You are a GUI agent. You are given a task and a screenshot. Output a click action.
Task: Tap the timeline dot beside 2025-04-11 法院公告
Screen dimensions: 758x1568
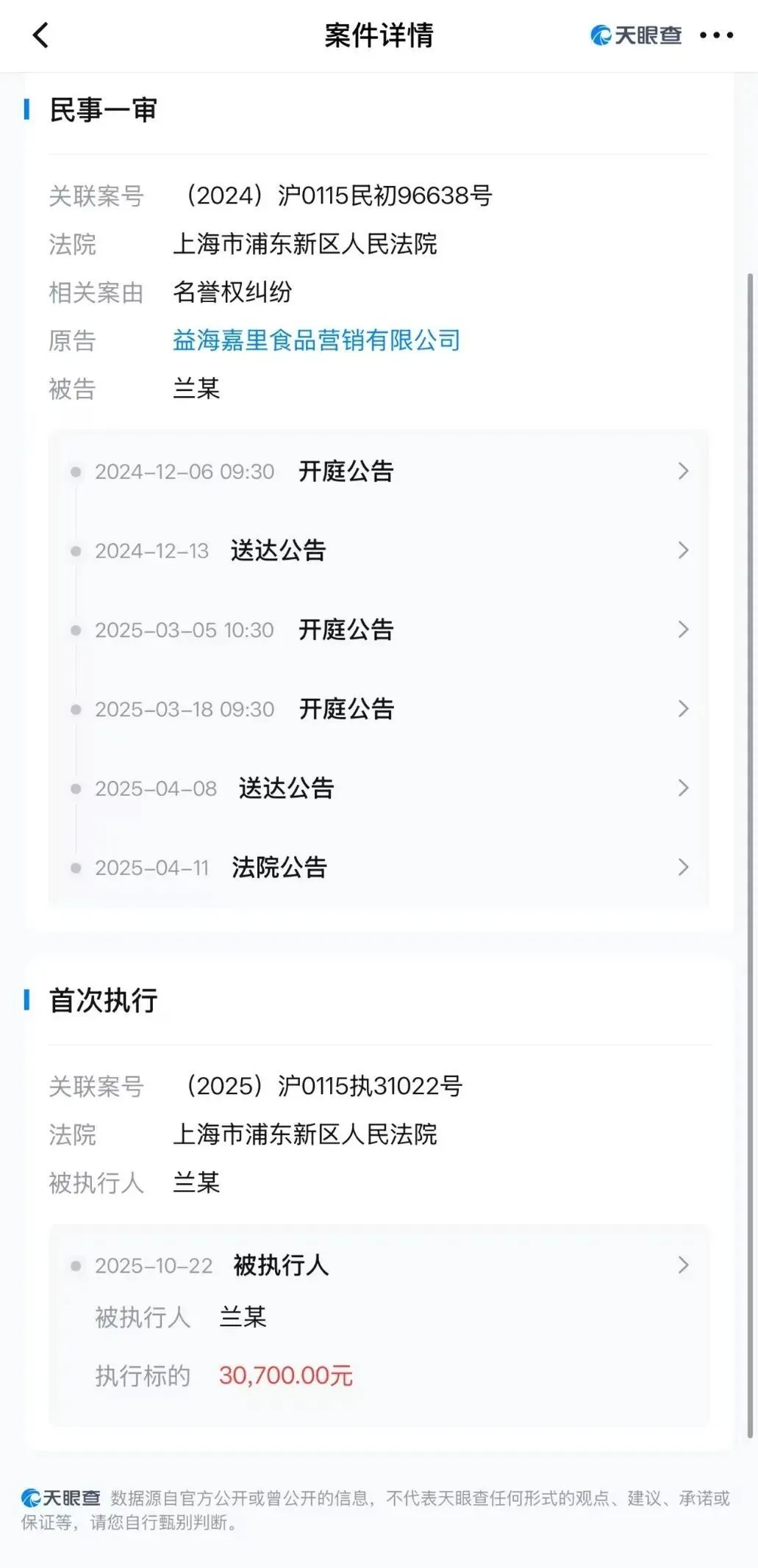[76, 868]
